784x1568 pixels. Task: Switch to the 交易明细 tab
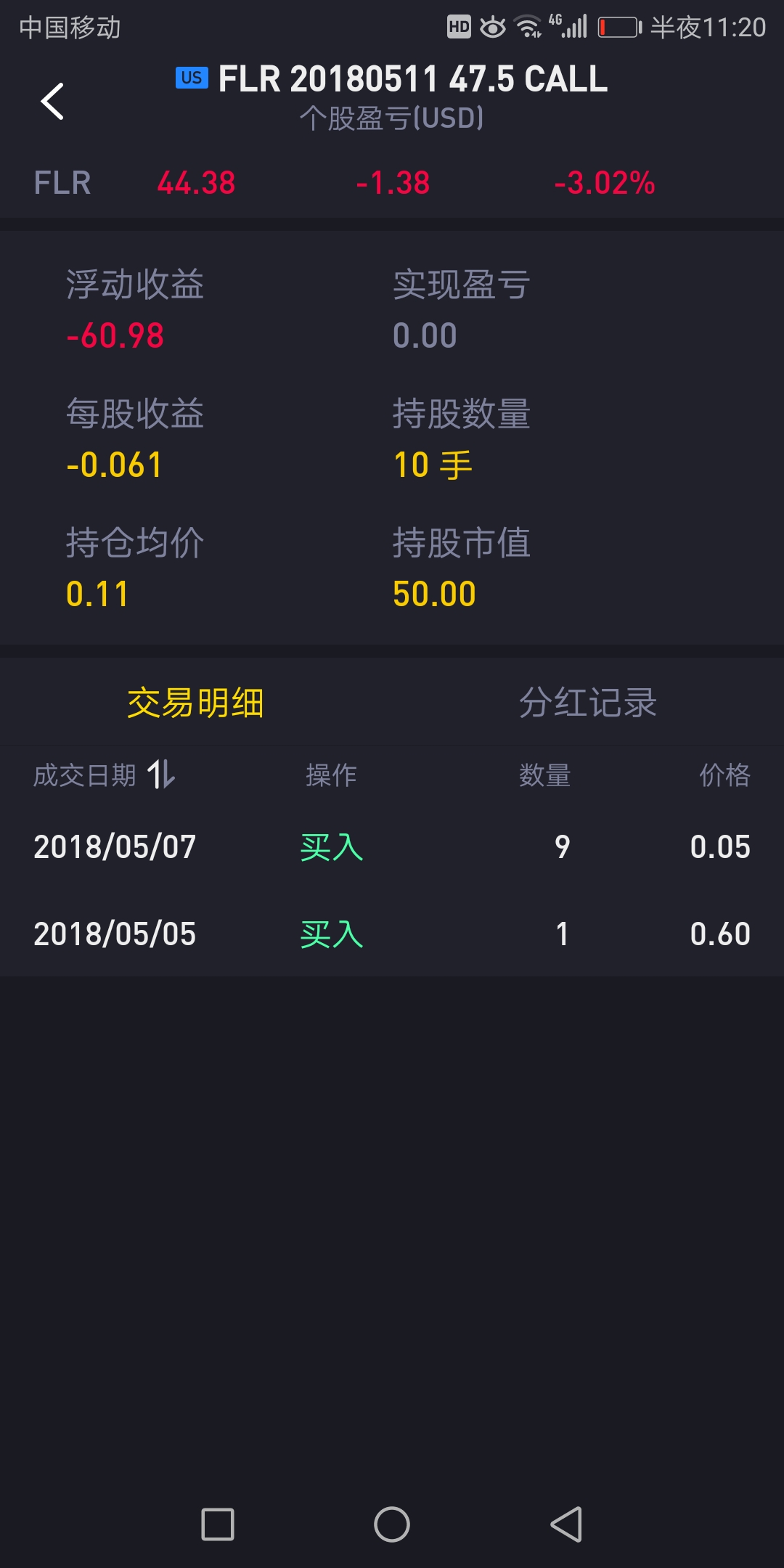(x=196, y=703)
